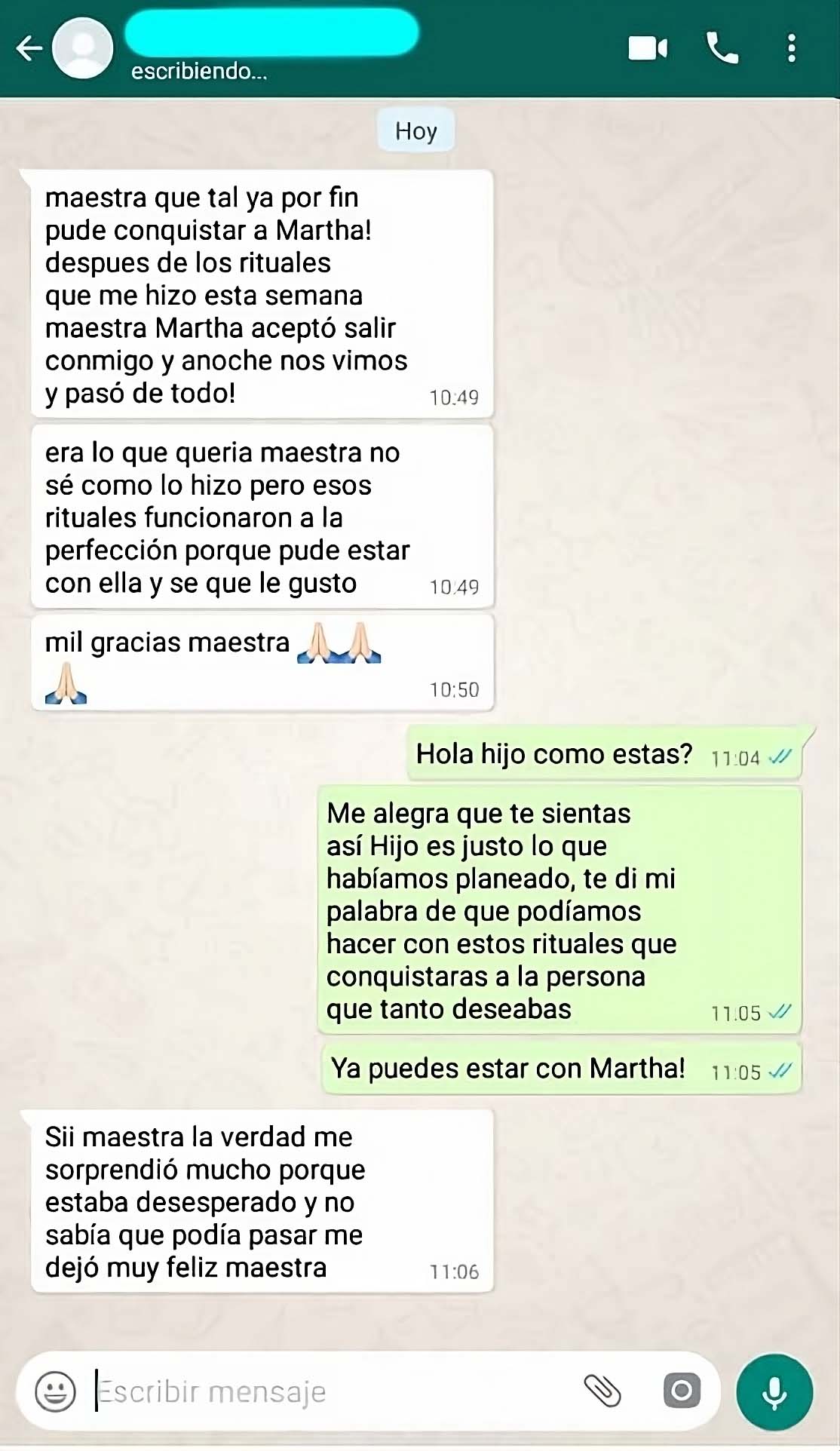Start a video call

pyautogui.click(x=648, y=49)
